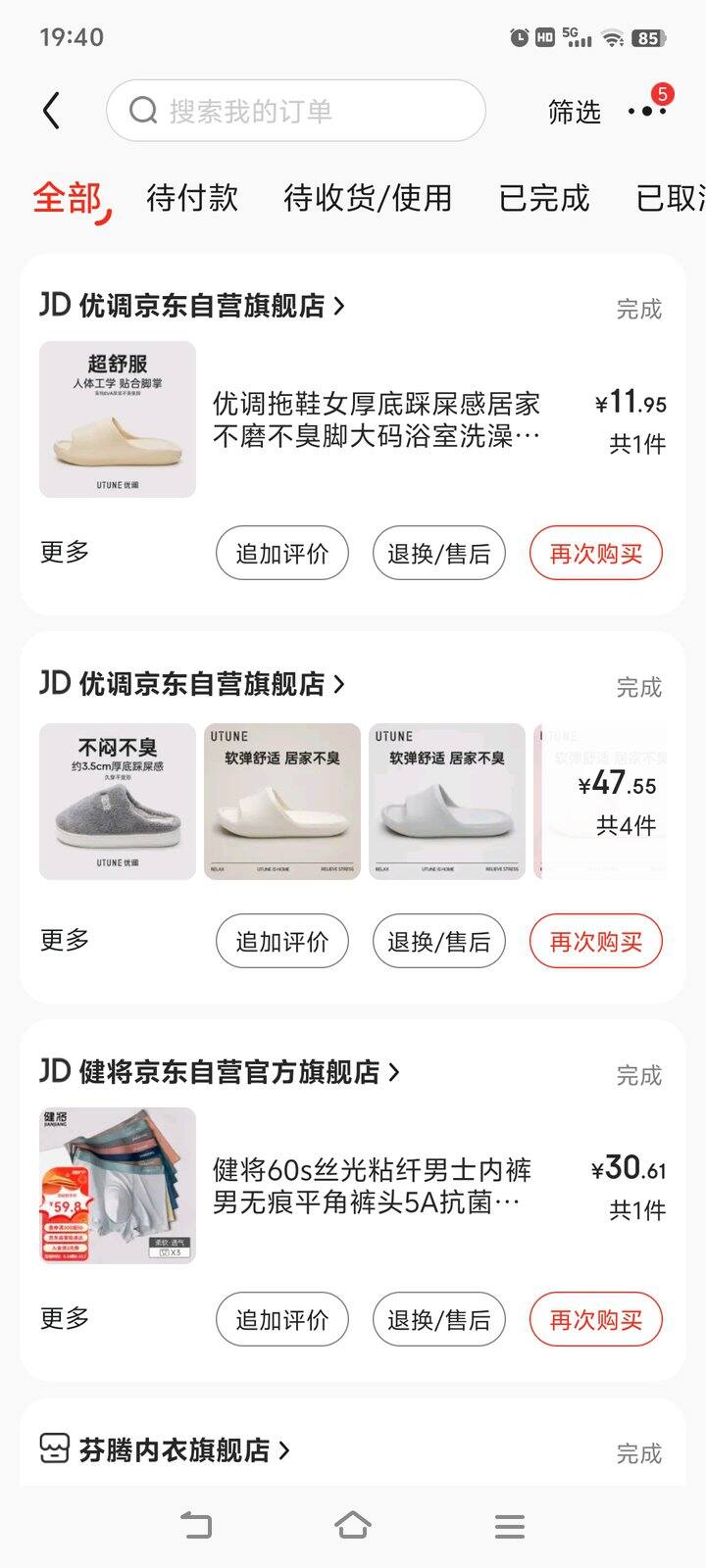Open the three-dot menu with 5 badge
This screenshot has height=1568, width=706.
[647, 110]
